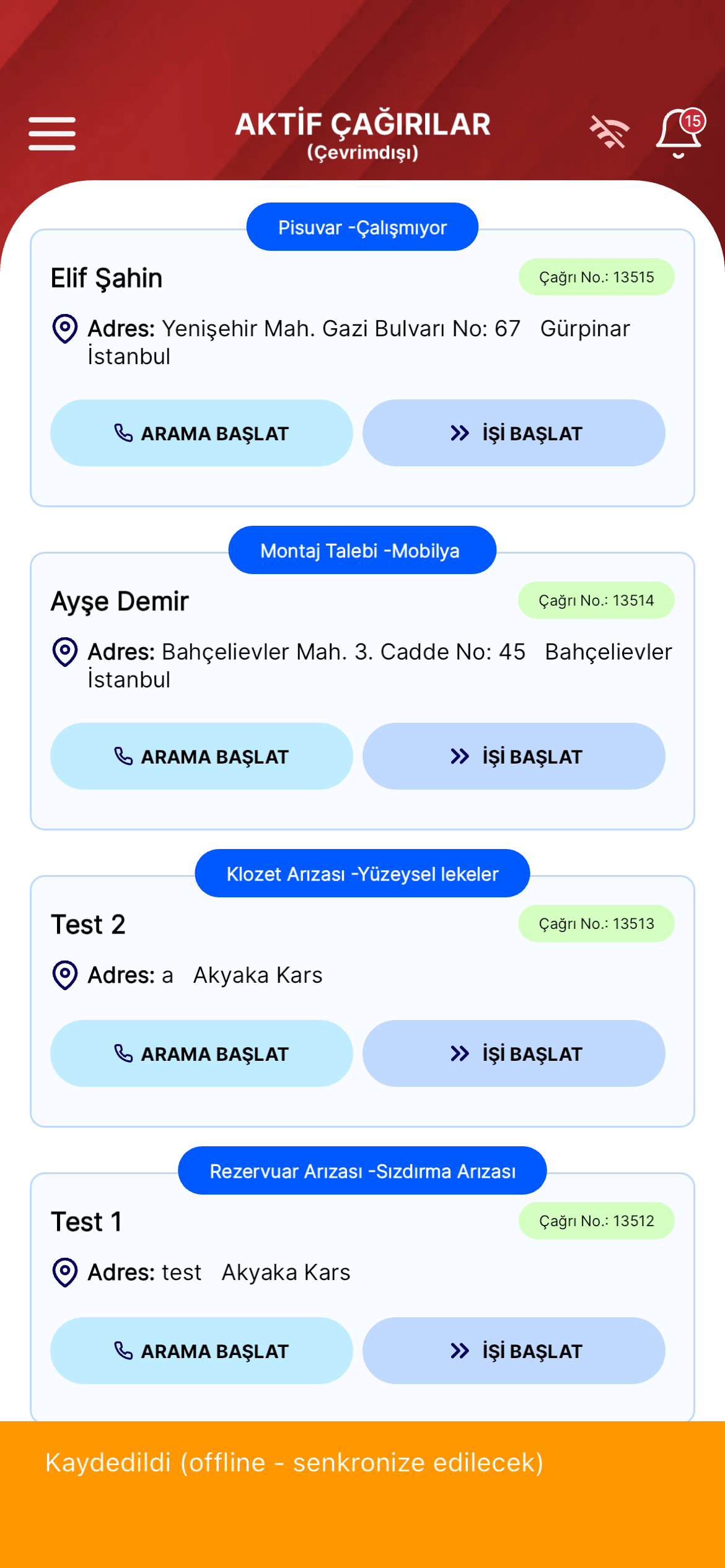Screen dimensions: 725x1568
Task: Tap Arama Başlat on the Test 2 card
Action: 201,1053
